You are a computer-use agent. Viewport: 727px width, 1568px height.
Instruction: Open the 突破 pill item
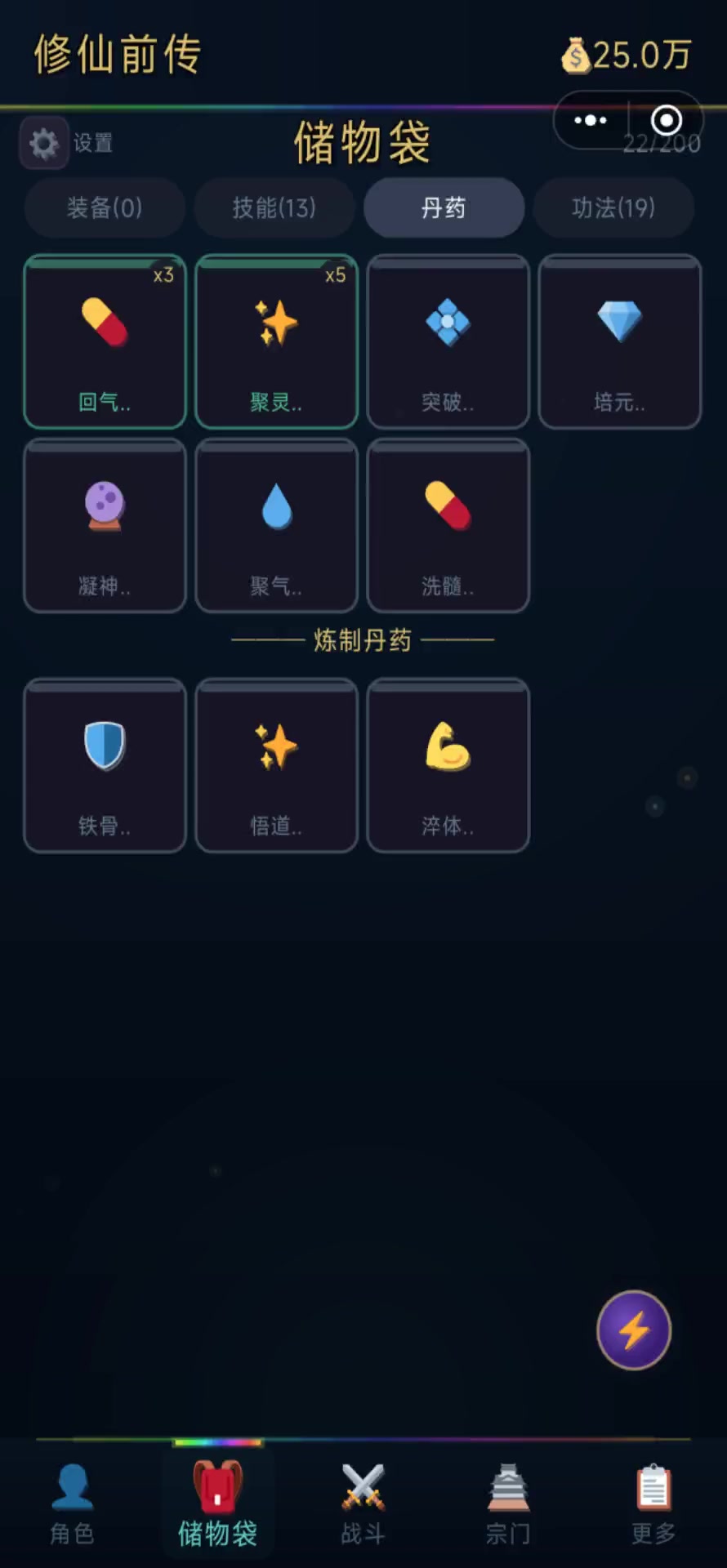(x=448, y=341)
